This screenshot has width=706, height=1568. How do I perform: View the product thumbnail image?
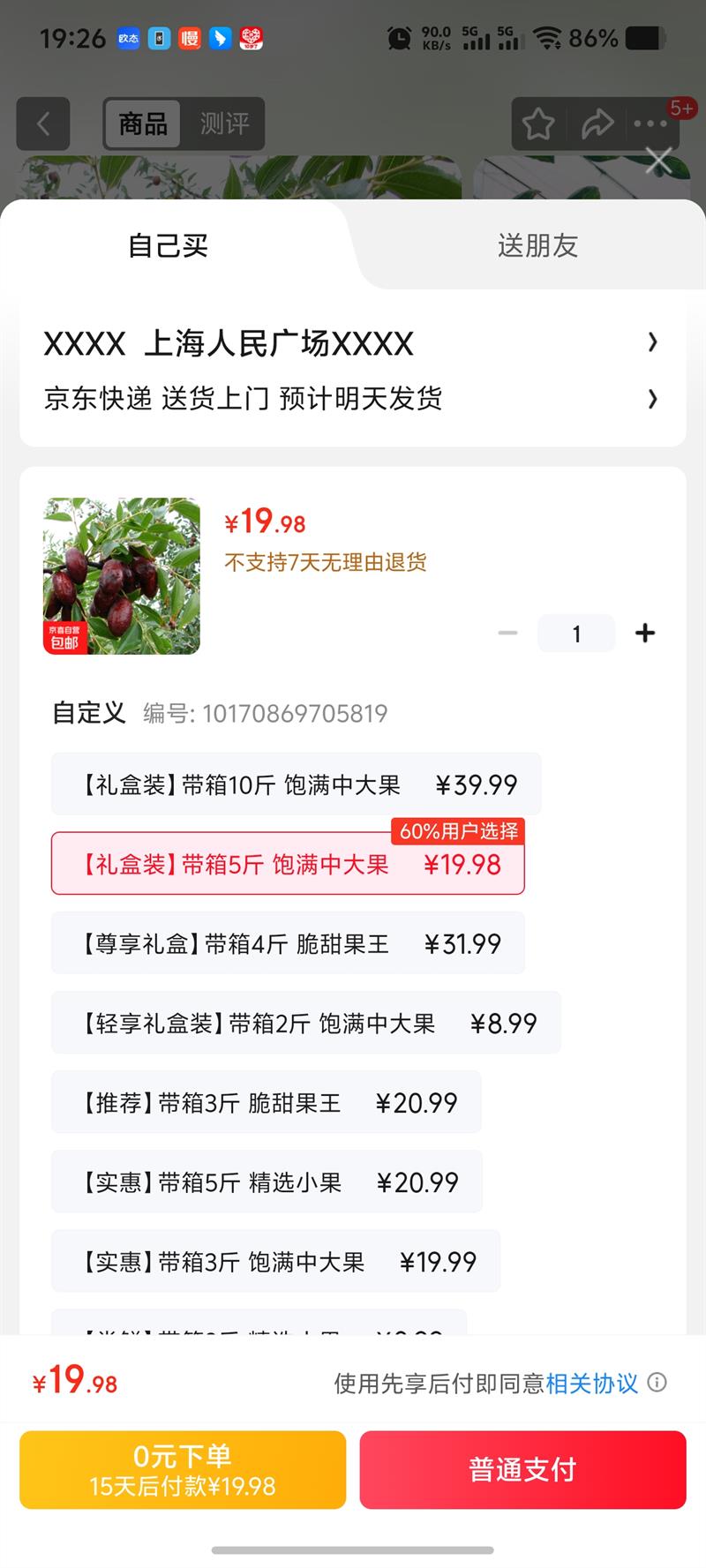point(122,576)
